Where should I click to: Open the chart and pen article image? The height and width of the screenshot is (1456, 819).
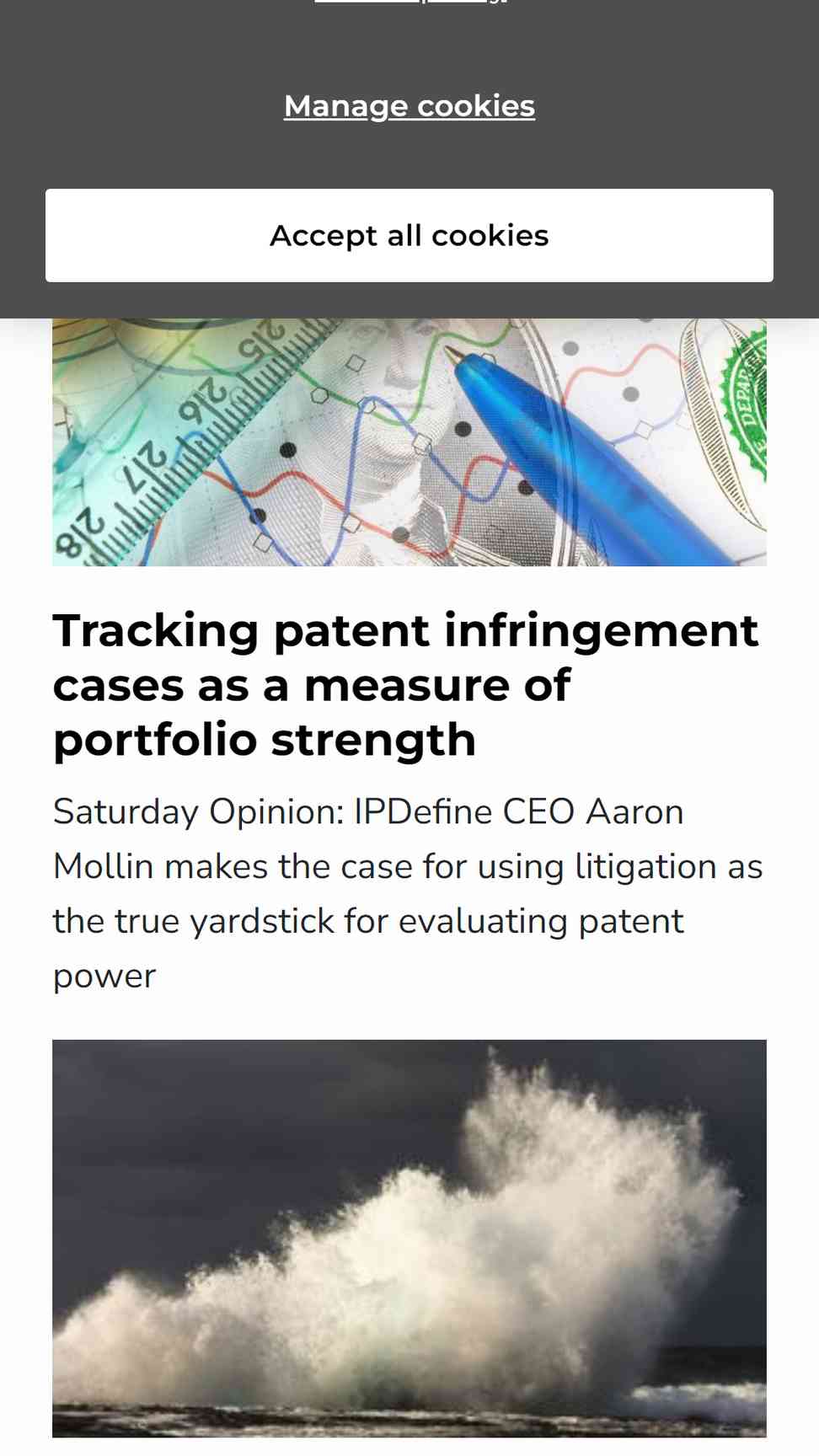[409, 442]
